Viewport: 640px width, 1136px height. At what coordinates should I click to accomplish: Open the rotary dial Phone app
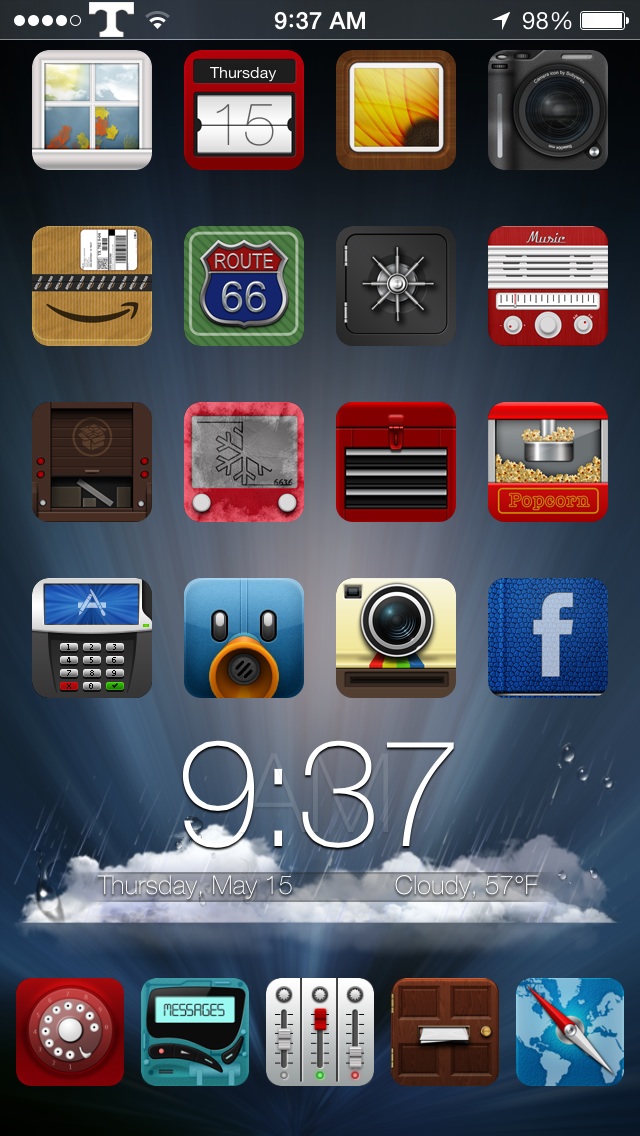pyautogui.click(x=70, y=1032)
